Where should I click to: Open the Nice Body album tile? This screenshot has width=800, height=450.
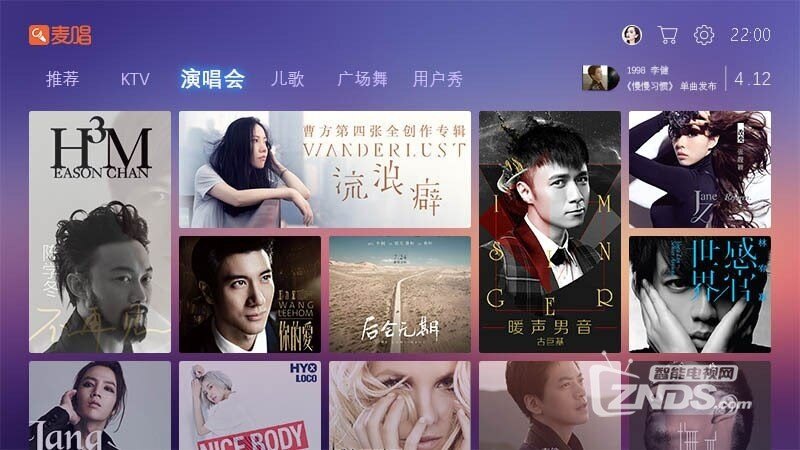[x=250, y=405]
